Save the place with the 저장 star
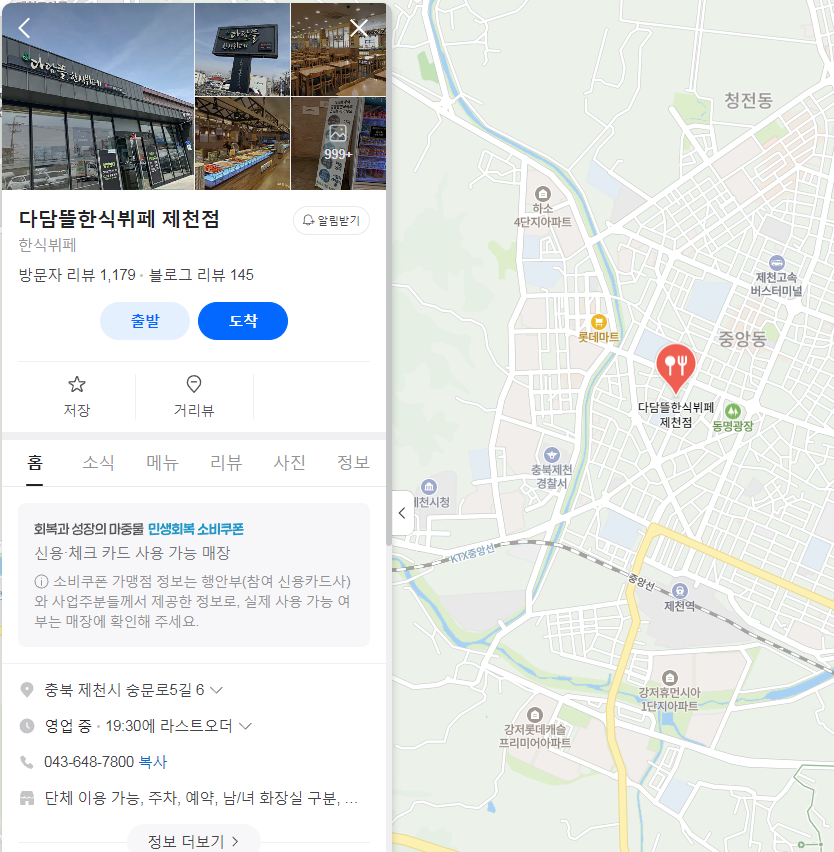This screenshot has height=852, width=834. click(x=77, y=396)
